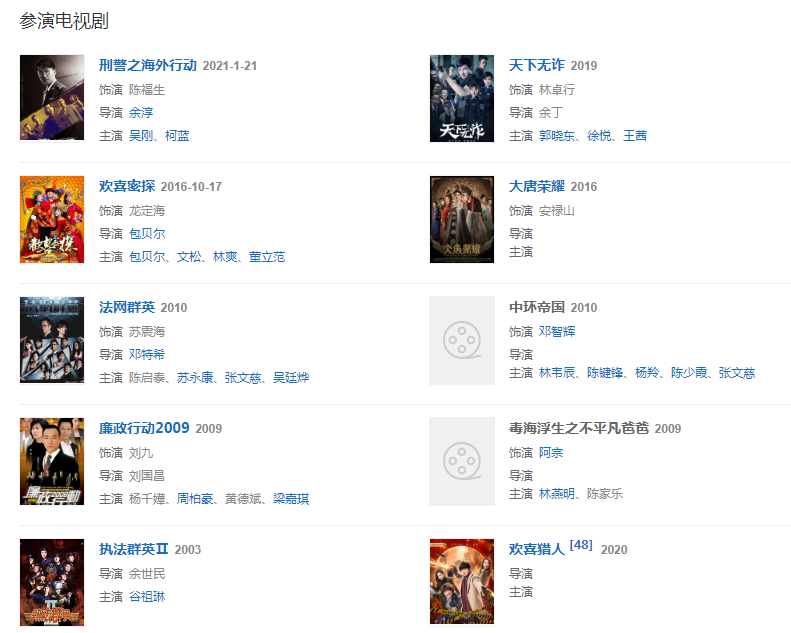Open the 阿宗 character link
The width and height of the screenshot is (791, 633).
click(x=551, y=452)
